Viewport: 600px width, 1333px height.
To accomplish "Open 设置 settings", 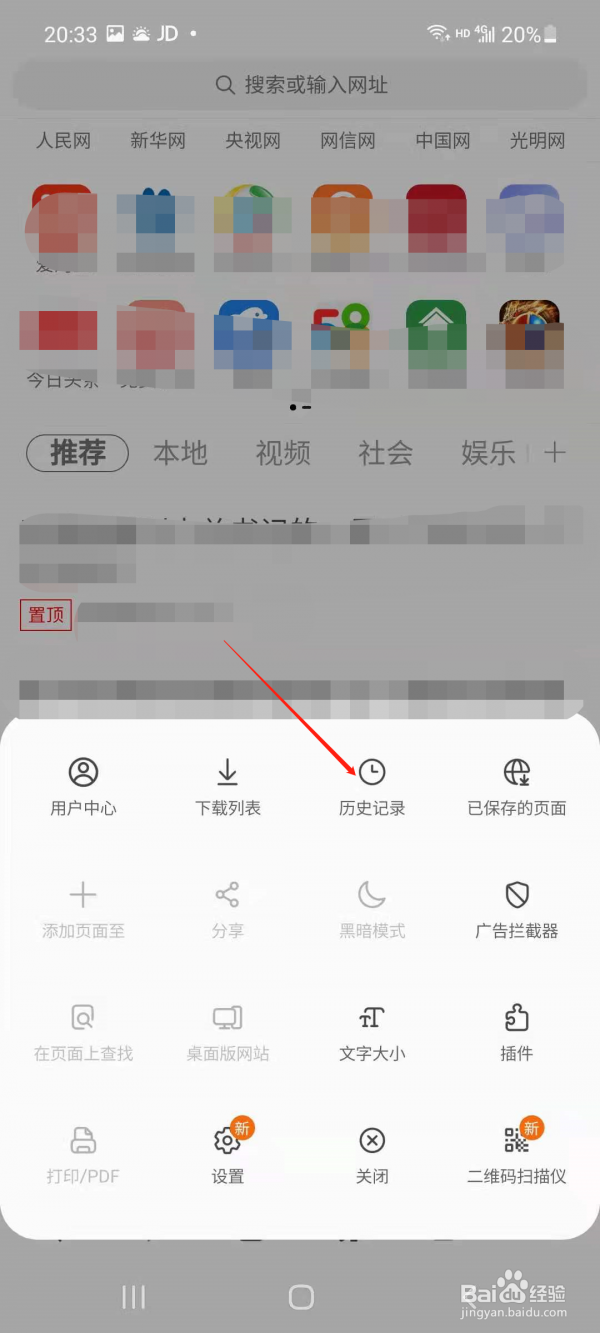I will [228, 1154].
